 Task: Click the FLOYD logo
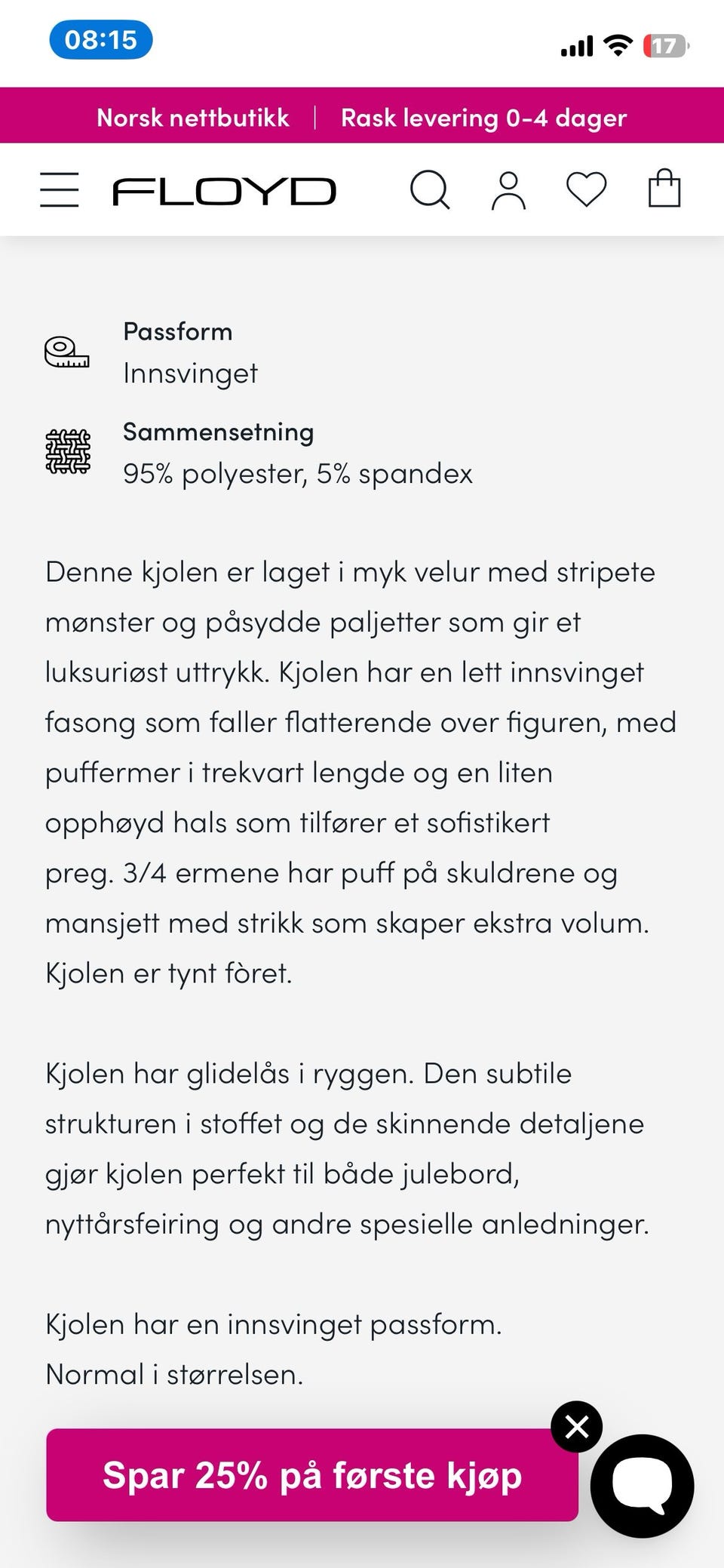tap(224, 190)
